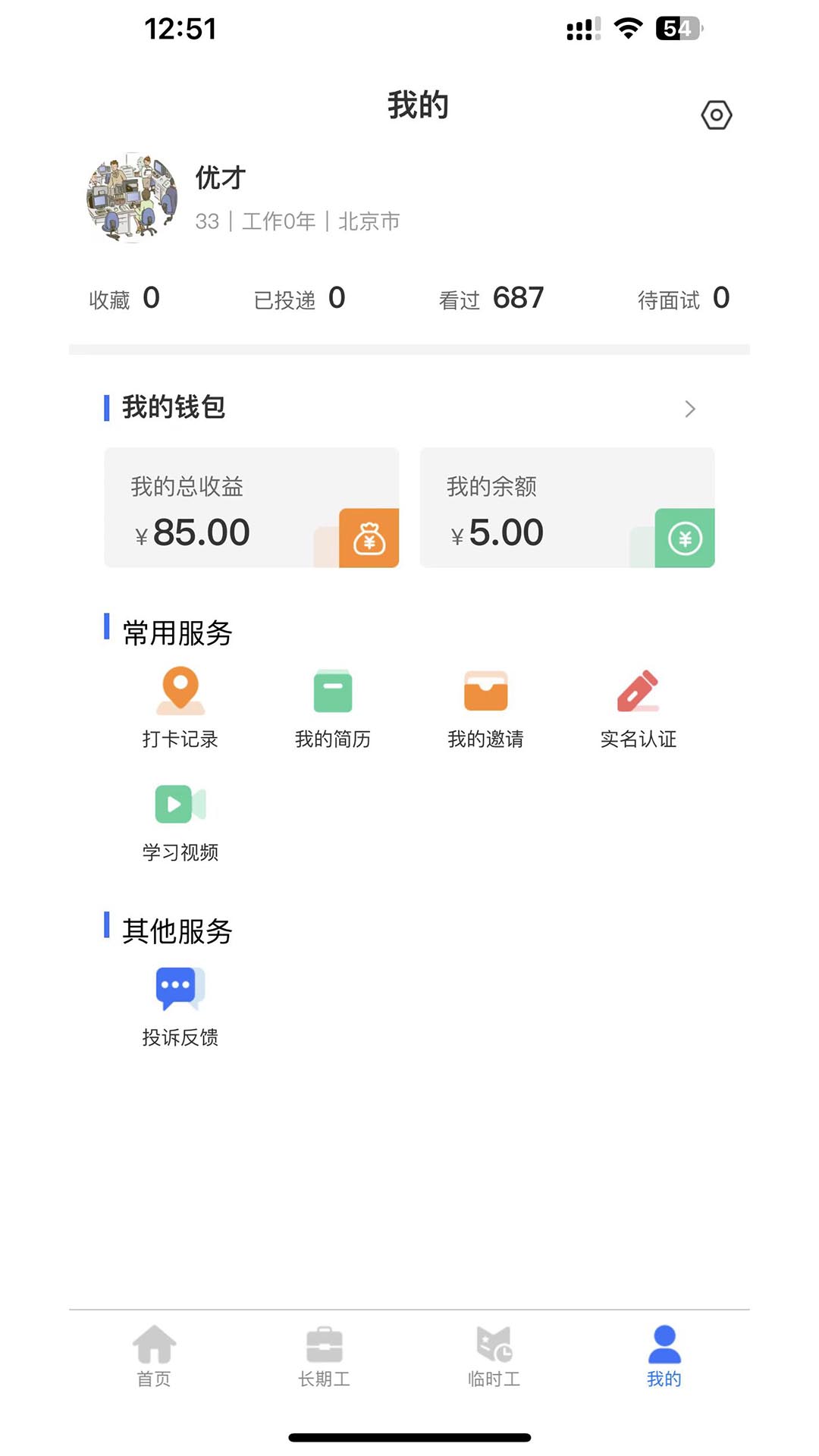Open 投诉反馈

(x=180, y=1006)
